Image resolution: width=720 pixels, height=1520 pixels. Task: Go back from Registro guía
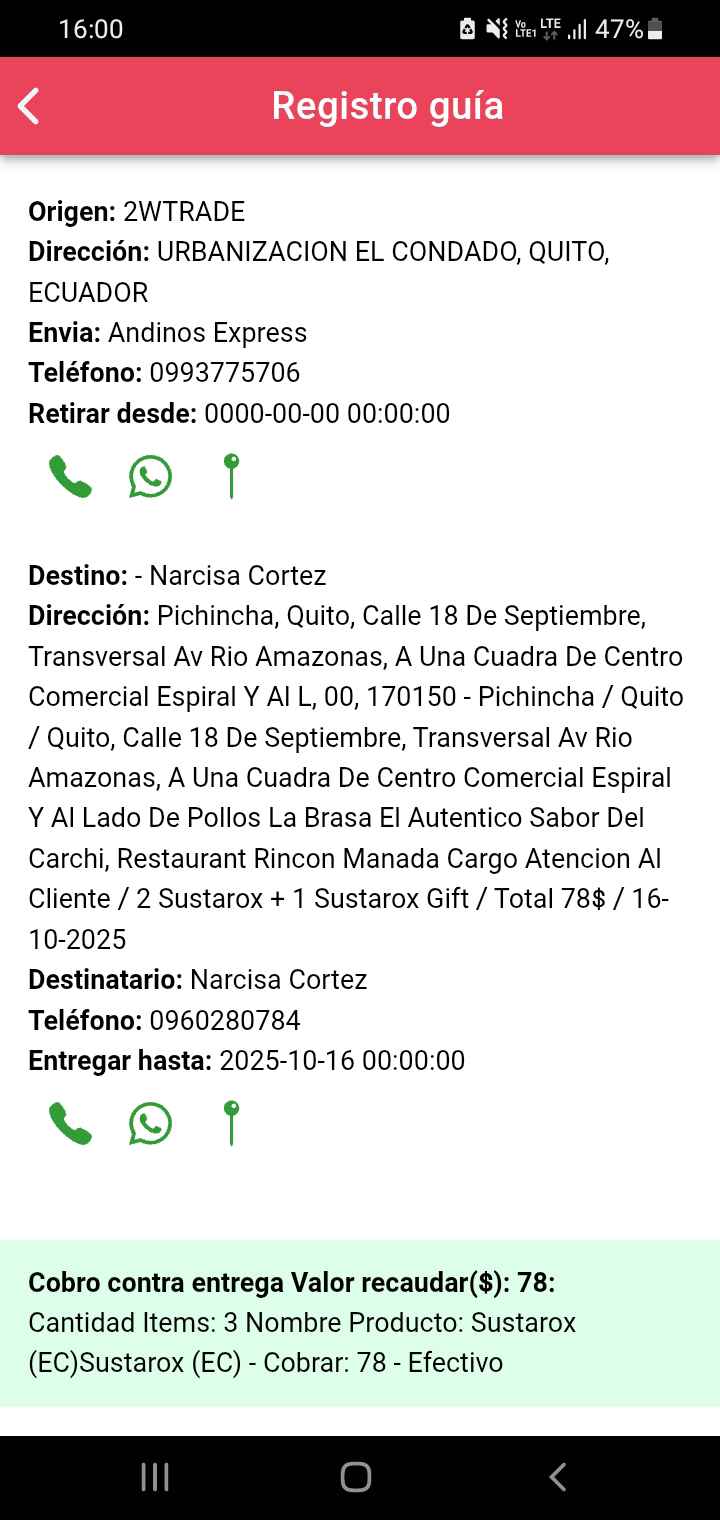pyautogui.click(x=29, y=106)
